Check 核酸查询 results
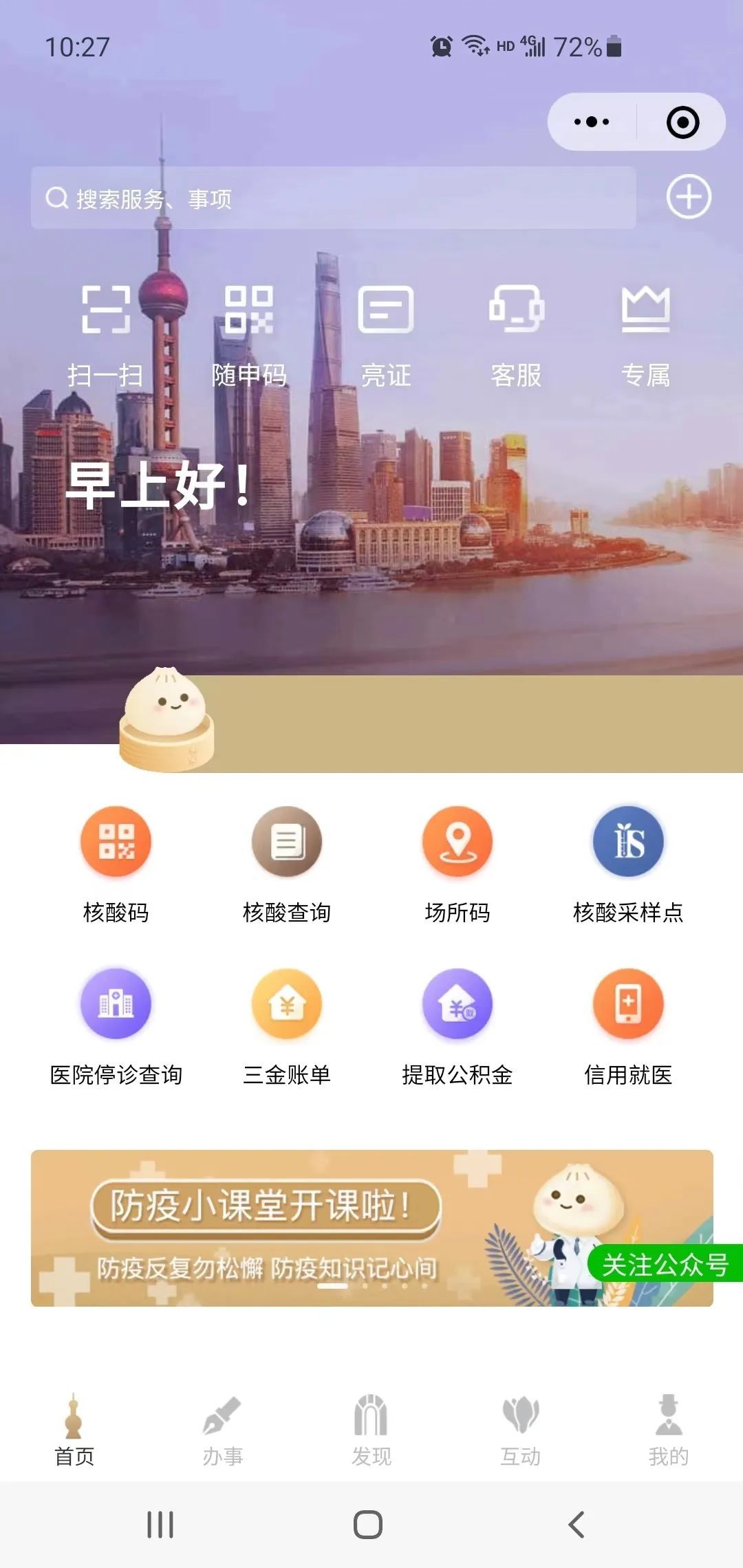Image resolution: width=743 pixels, height=1568 pixels. click(x=287, y=862)
